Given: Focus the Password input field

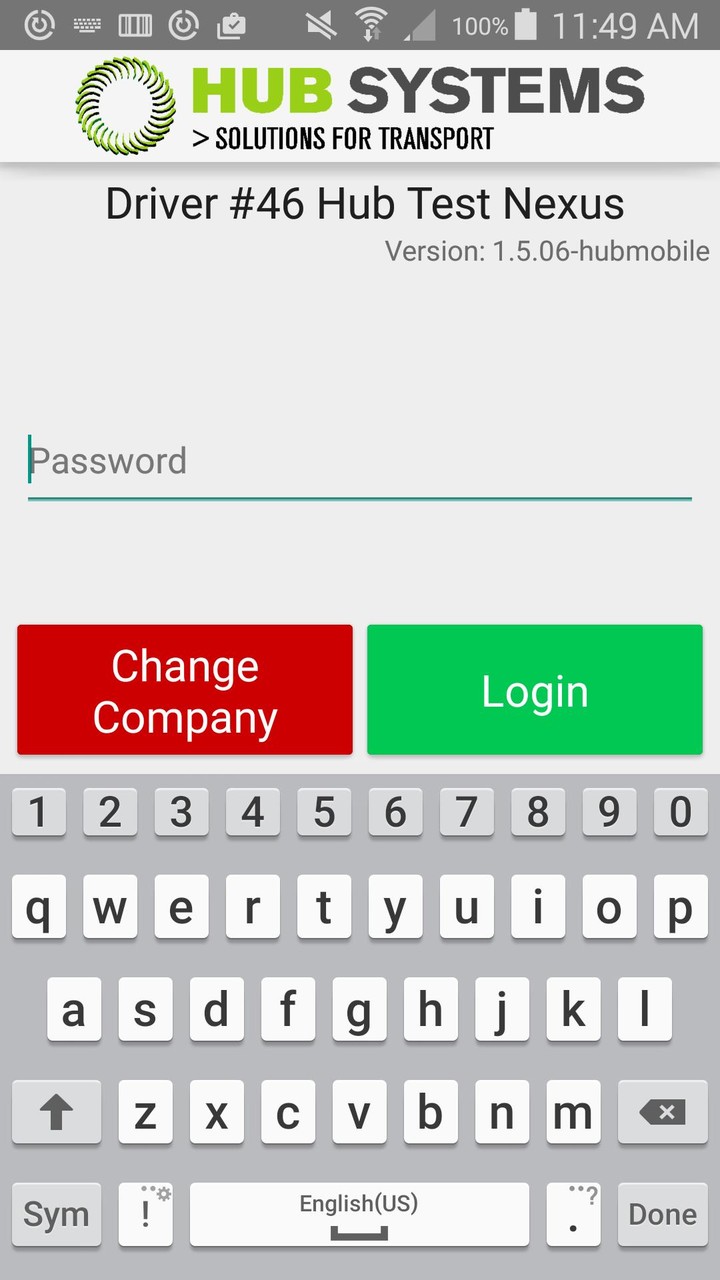Looking at the screenshot, I should [360, 461].
